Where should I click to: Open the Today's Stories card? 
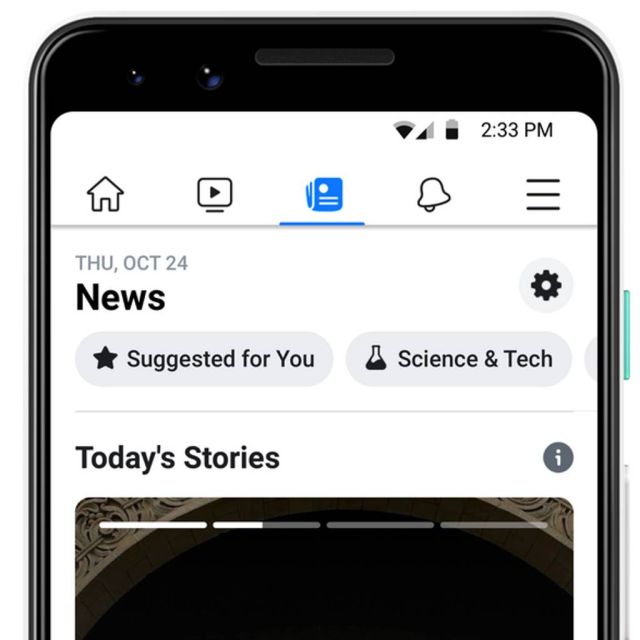tap(324, 575)
